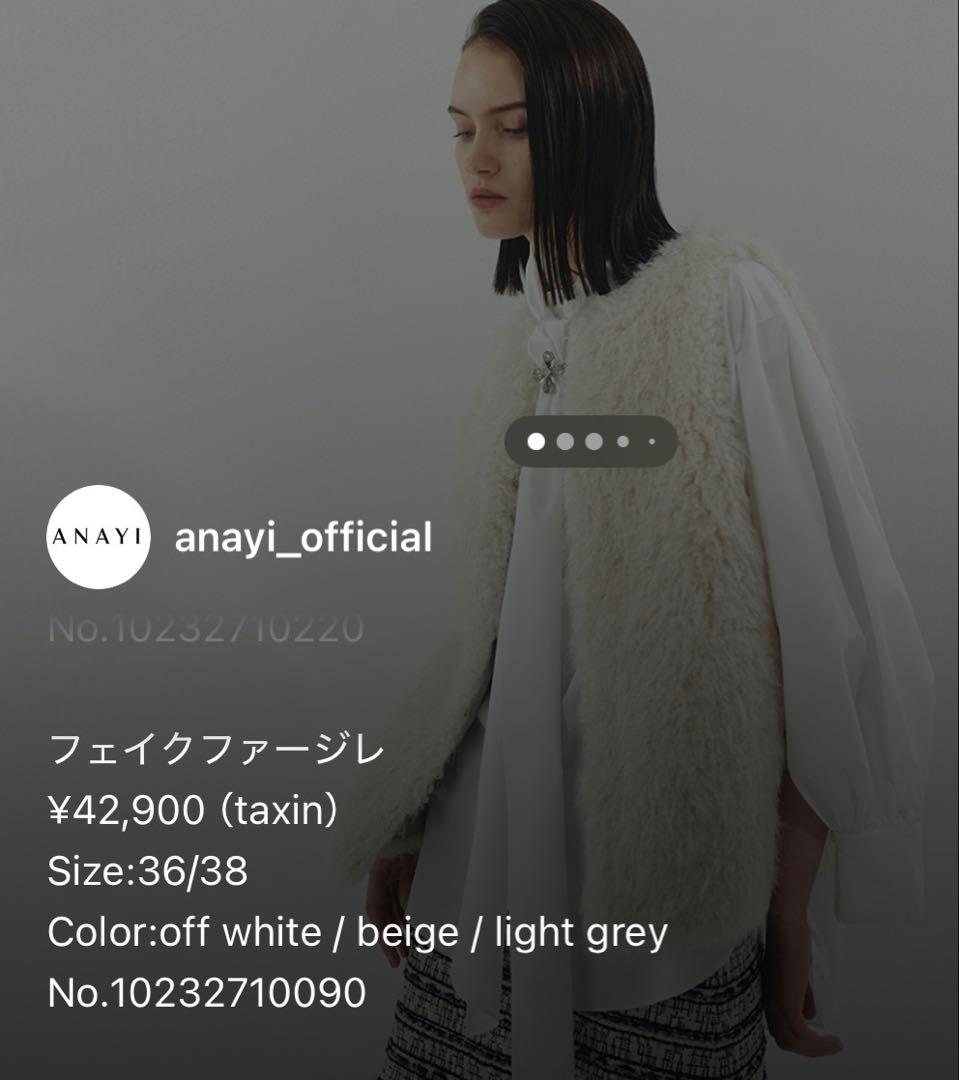Select the second carousel dot
959x1080 pixels.
click(566, 440)
